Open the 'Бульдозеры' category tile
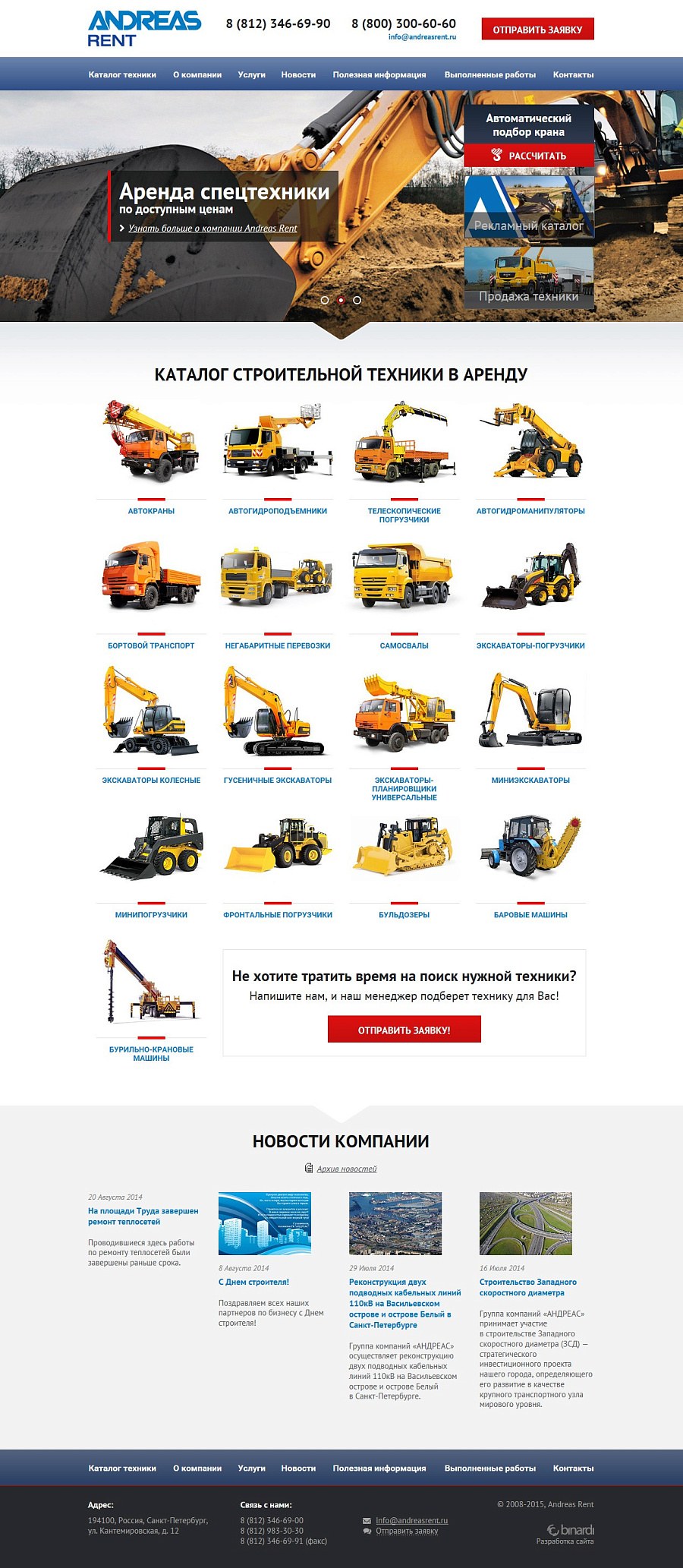This screenshot has height=1568, width=683. click(x=404, y=914)
